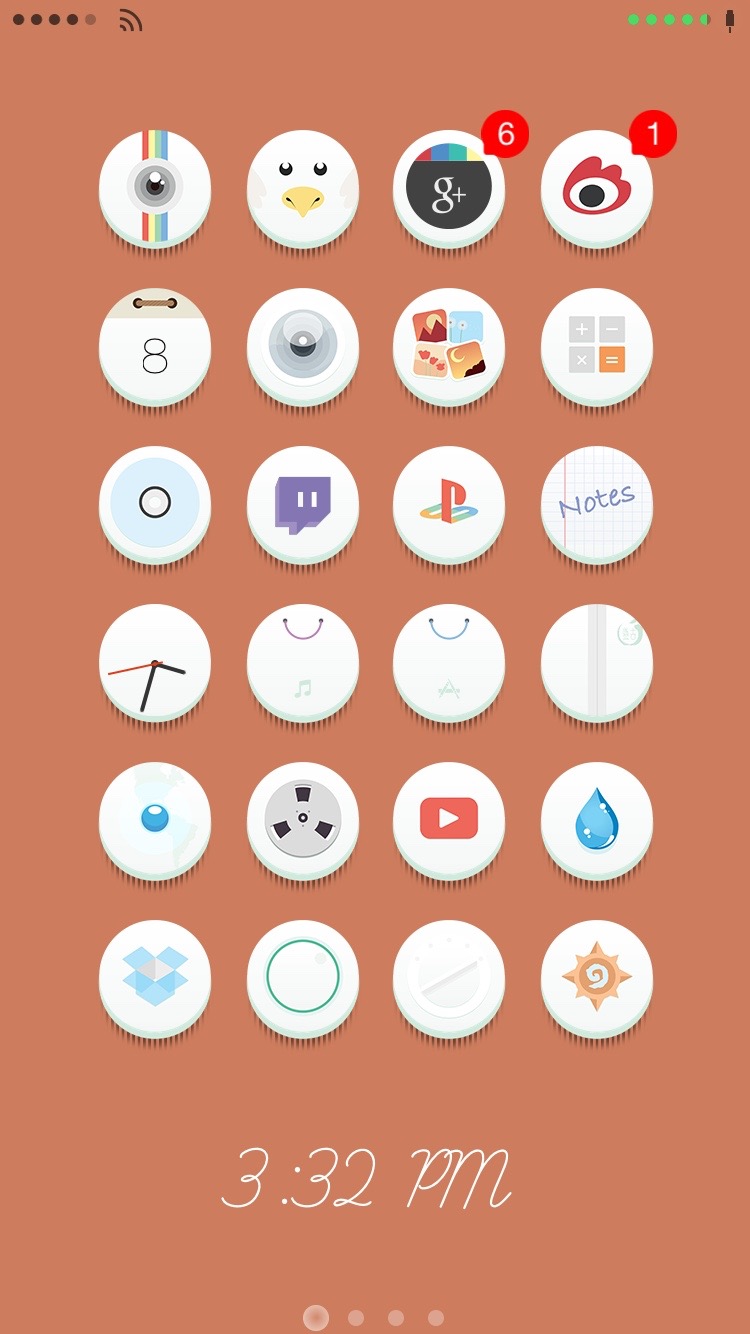Open the Dropbox app
This screenshot has width=750, height=1334.
(x=155, y=977)
